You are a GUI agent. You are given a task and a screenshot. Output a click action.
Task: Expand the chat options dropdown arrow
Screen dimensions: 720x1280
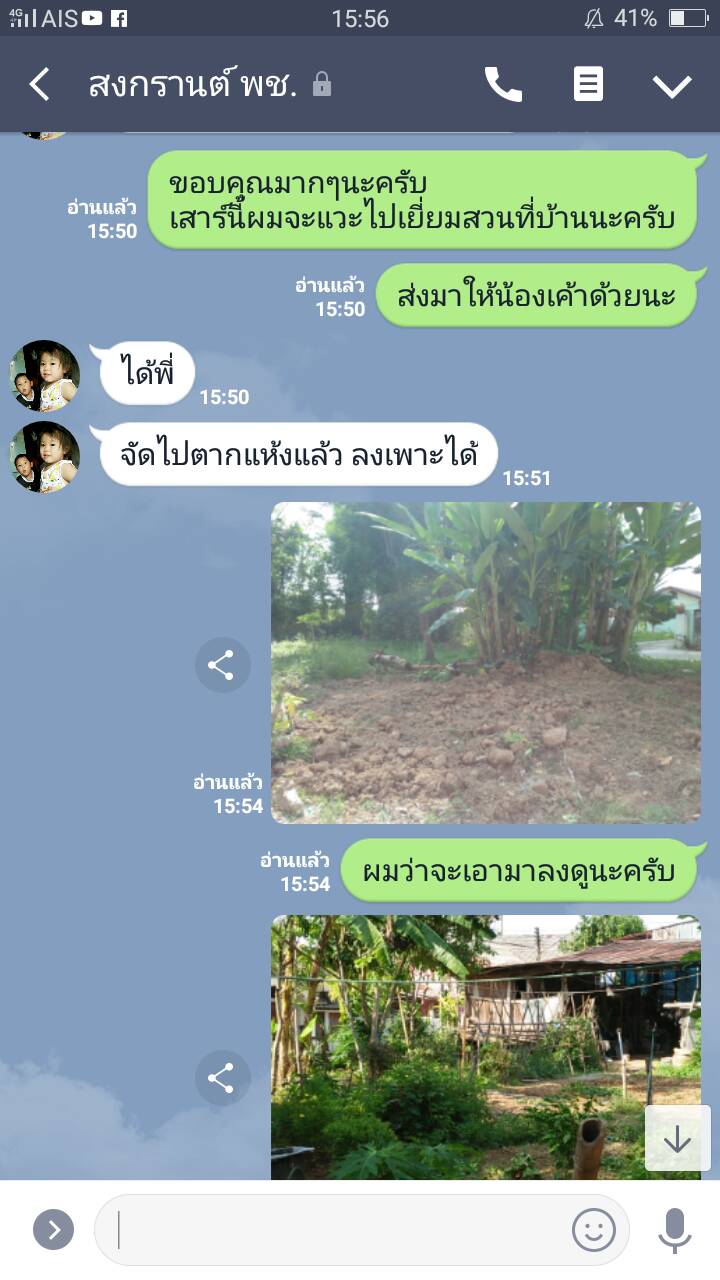[x=672, y=86]
